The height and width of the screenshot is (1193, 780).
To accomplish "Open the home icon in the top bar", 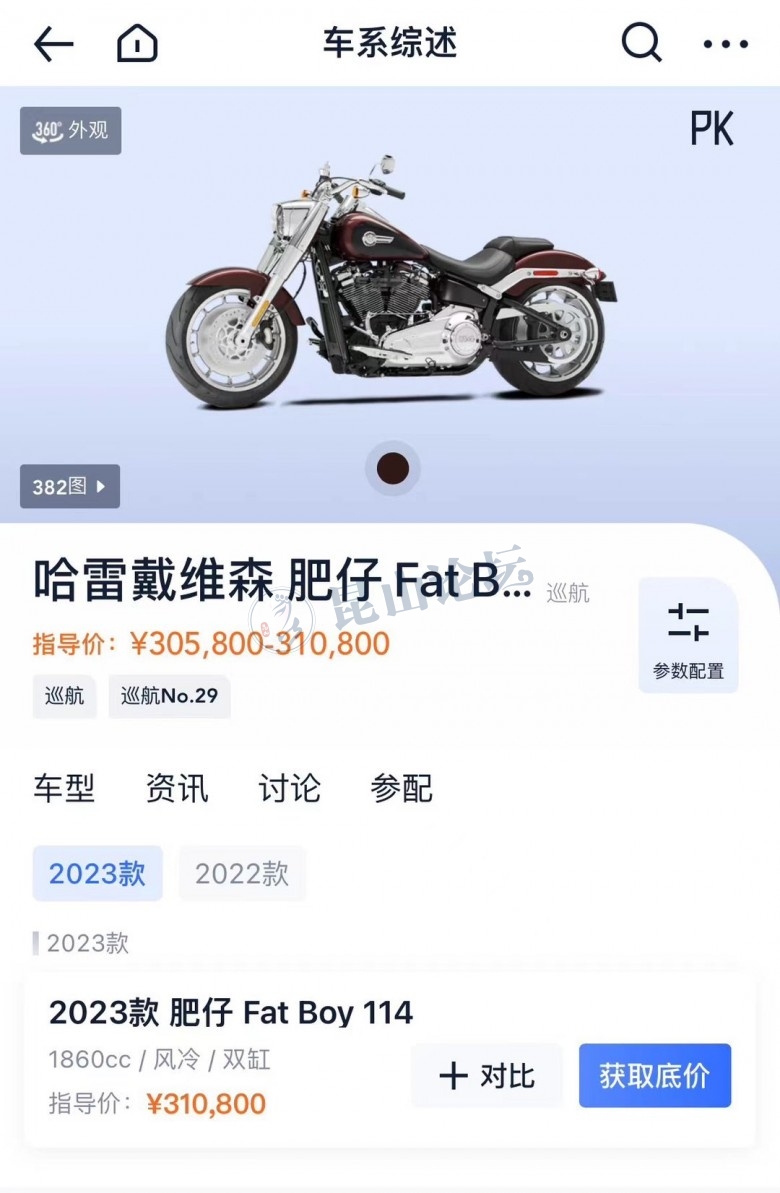I will click(x=137, y=44).
